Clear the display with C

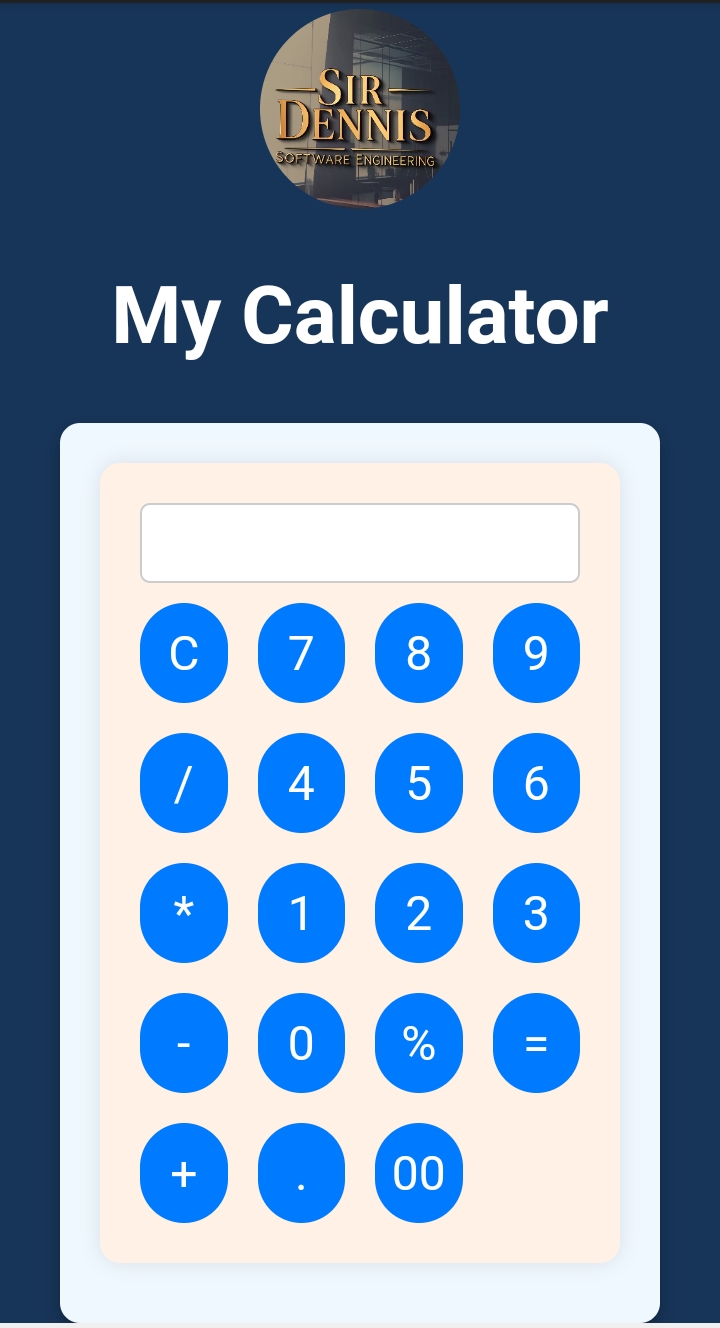[184, 653]
